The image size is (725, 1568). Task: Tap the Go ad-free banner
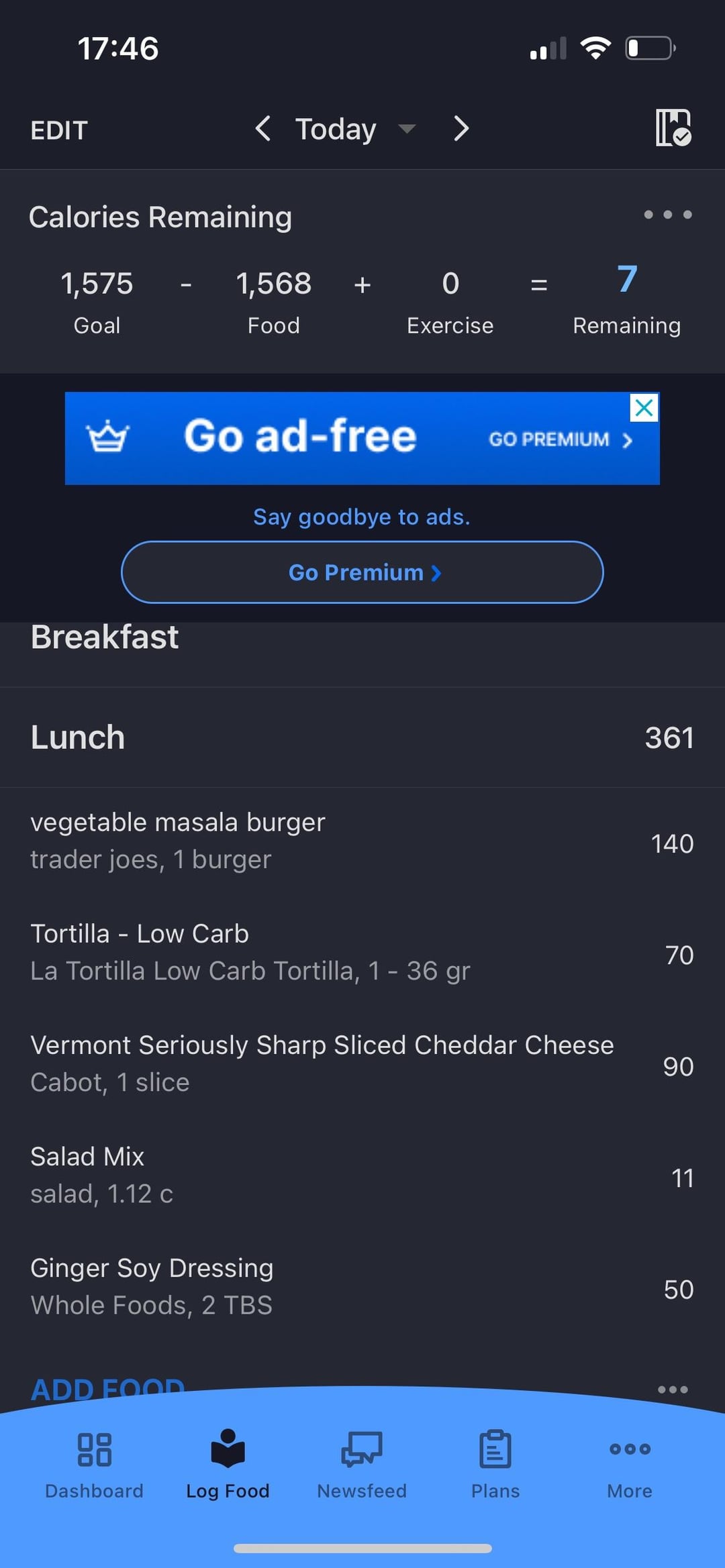point(348,438)
